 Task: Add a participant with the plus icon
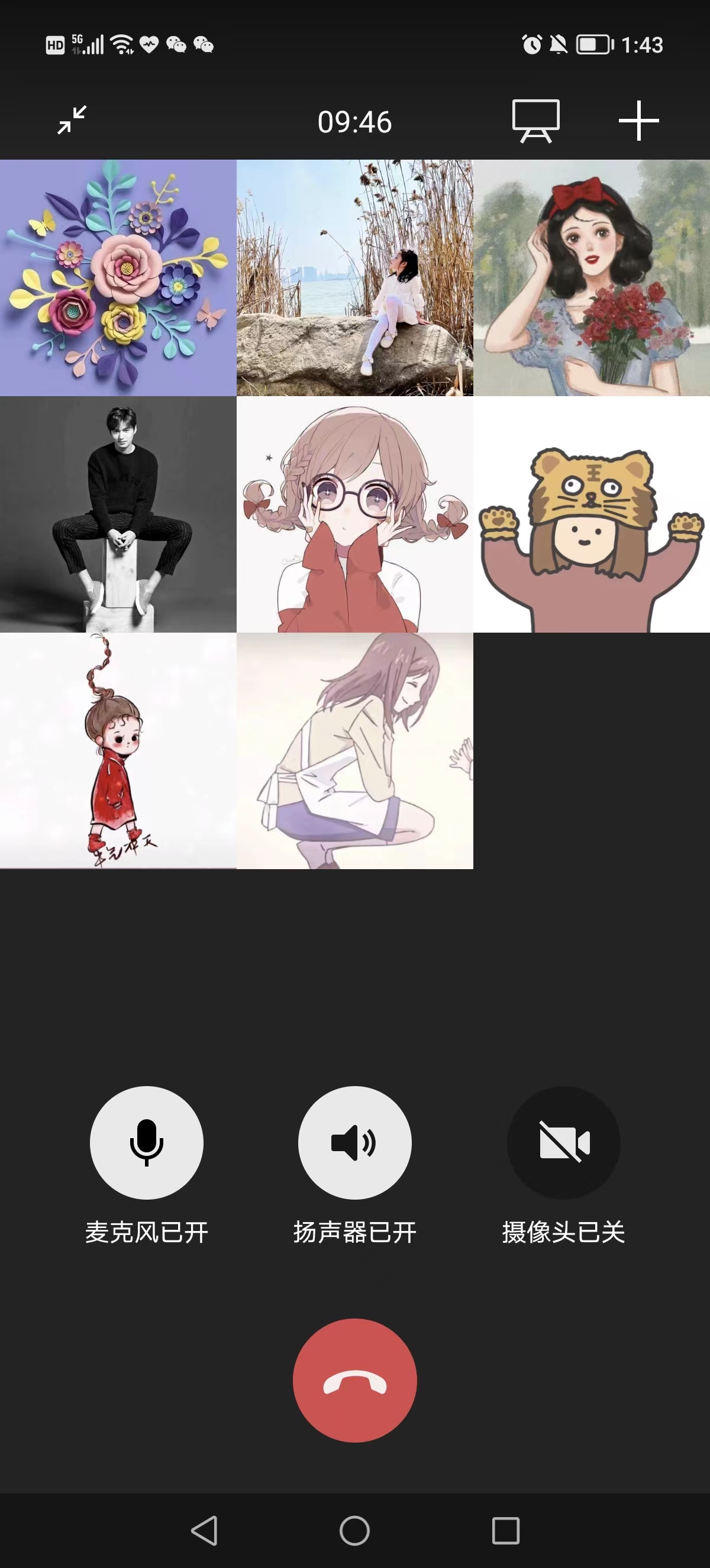point(638,121)
